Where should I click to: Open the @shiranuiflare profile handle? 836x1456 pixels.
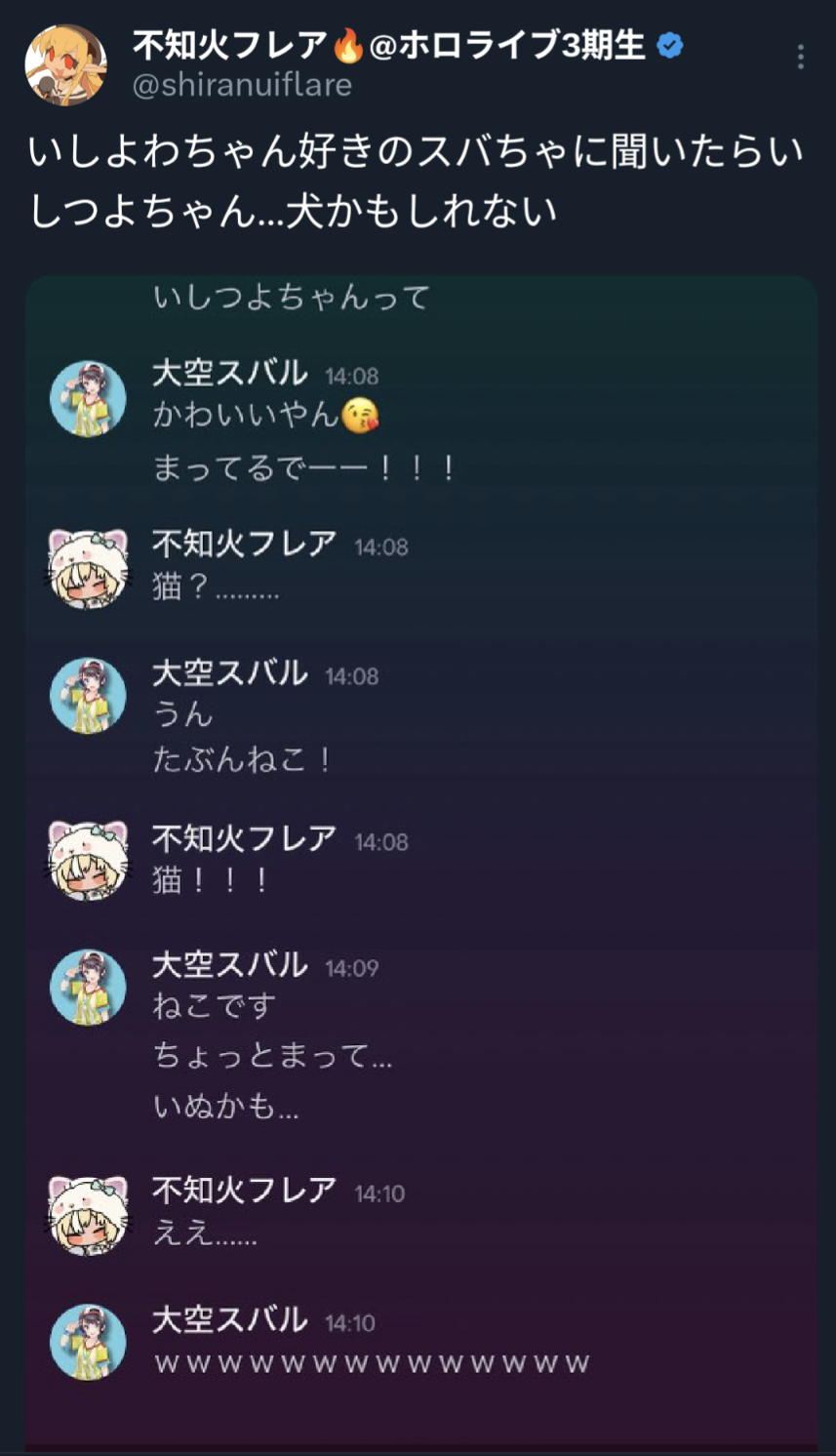242,85
